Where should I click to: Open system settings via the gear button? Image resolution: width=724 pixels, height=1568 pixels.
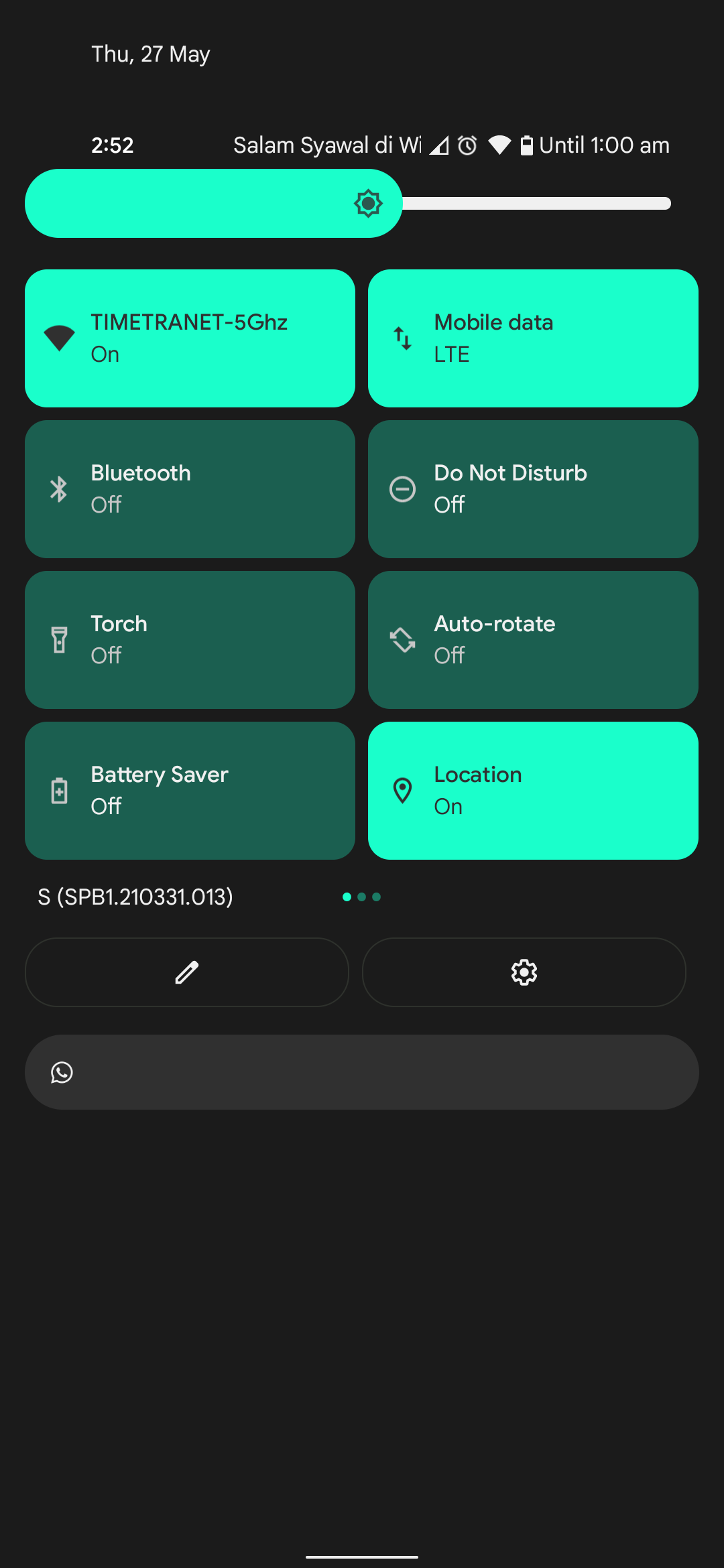524,972
